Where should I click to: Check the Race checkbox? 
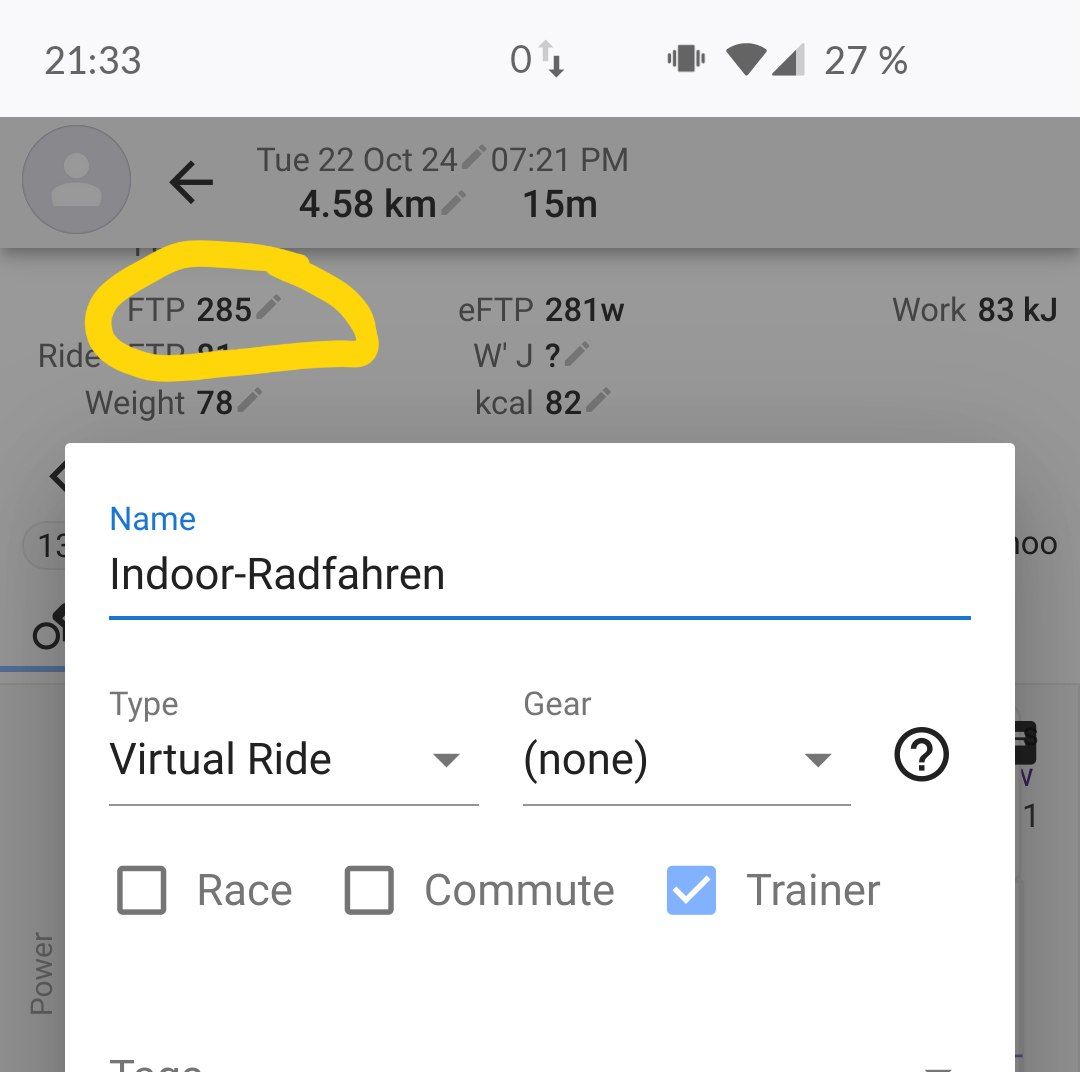[142, 890]
